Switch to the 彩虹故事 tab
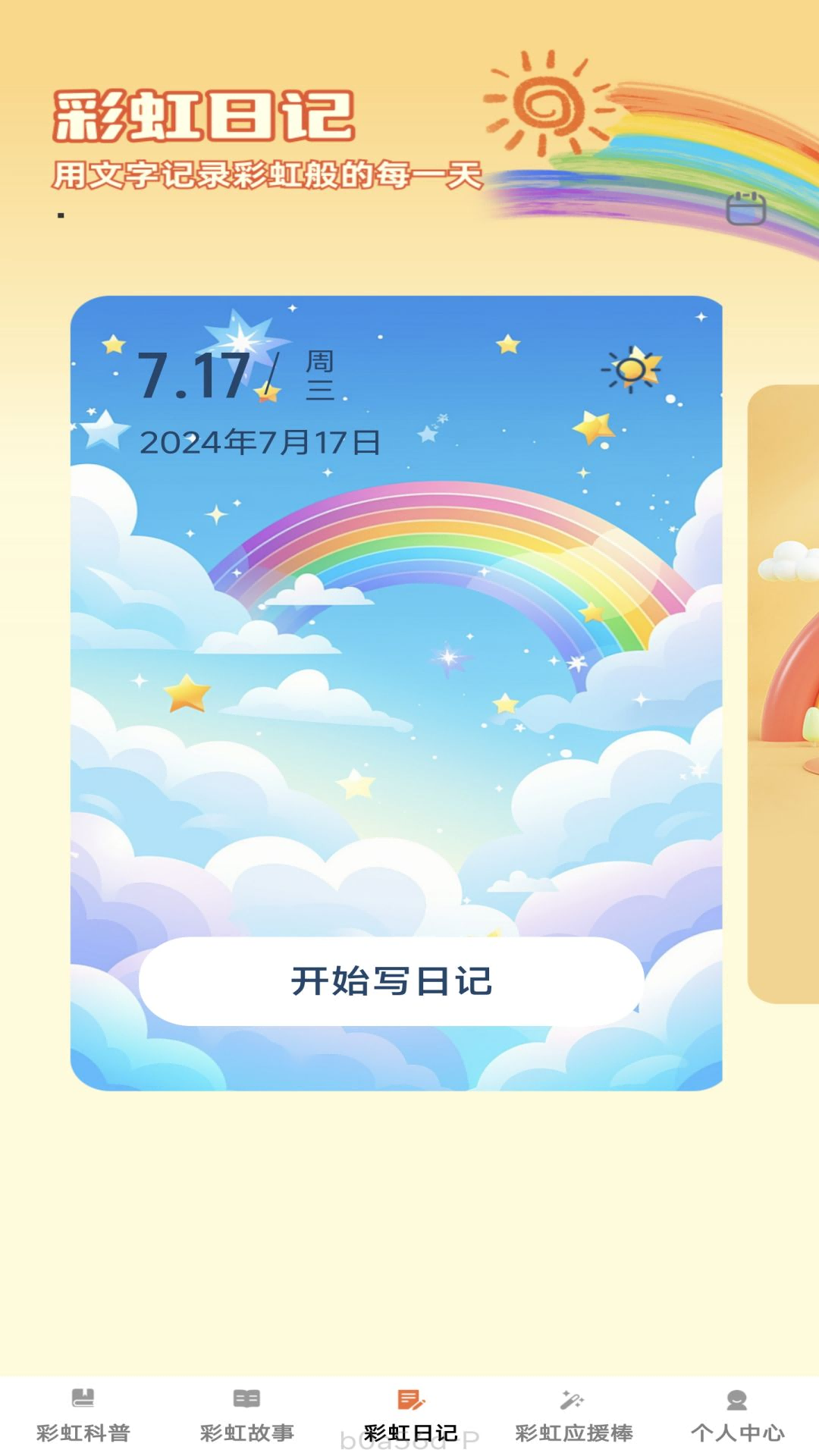Image resolution: width=819 pixels, height=1456 pixels. point(246,1416)
